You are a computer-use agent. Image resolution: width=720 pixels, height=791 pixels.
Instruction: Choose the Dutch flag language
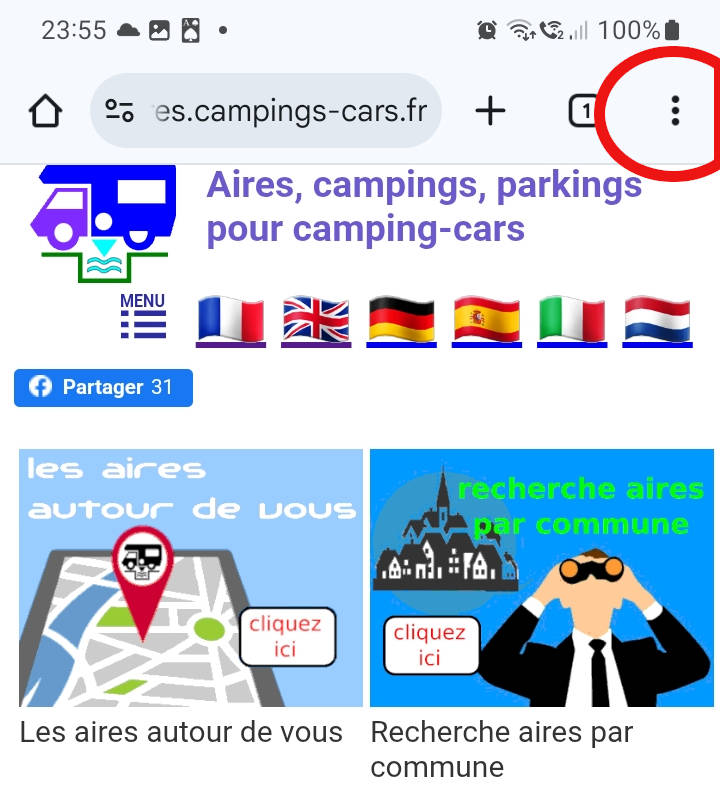(x=657, y=320)
